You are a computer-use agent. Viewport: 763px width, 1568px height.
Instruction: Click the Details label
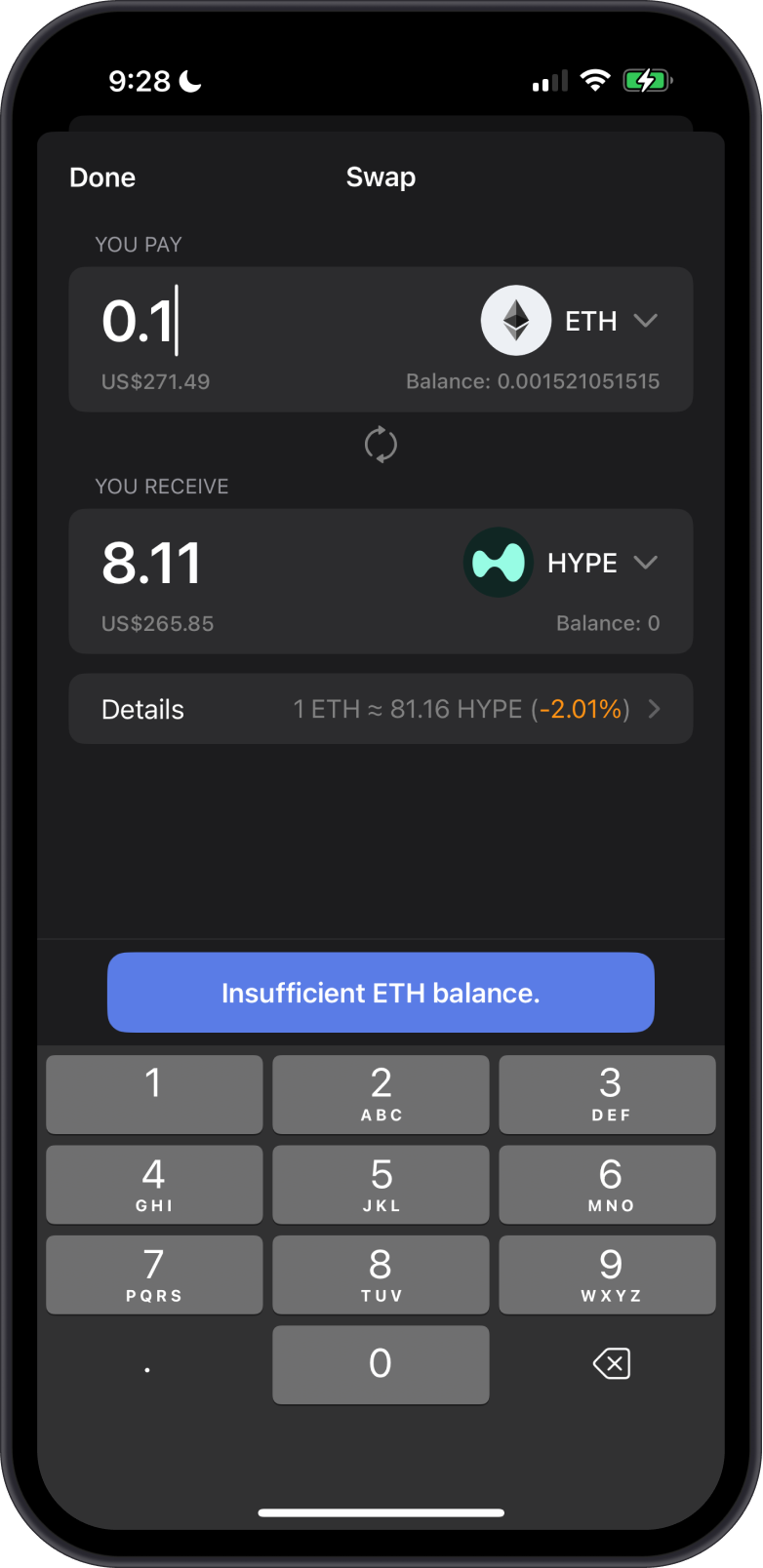pos(142,709)
